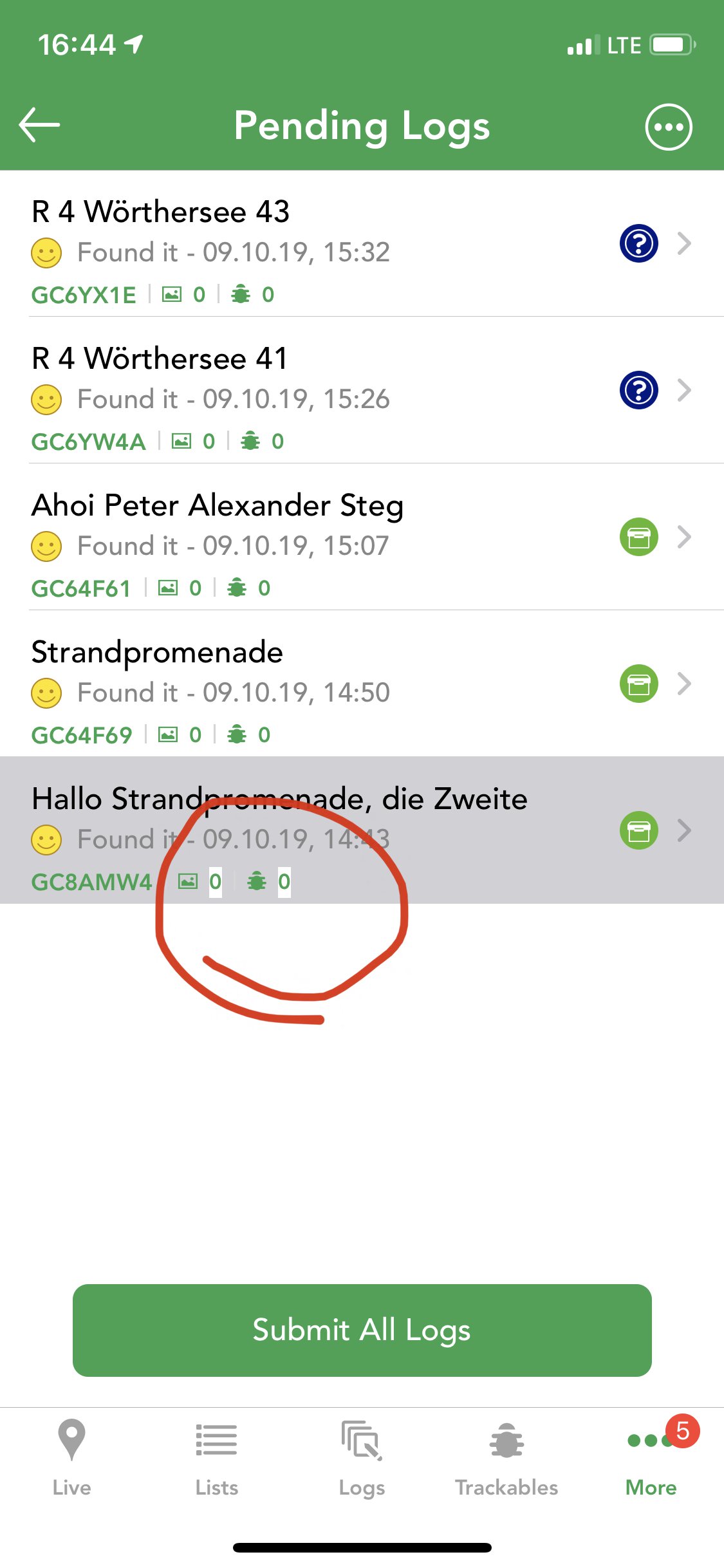
Task: Open the R 4 Wörthersee 41 log
Action: tap(362, 391)
